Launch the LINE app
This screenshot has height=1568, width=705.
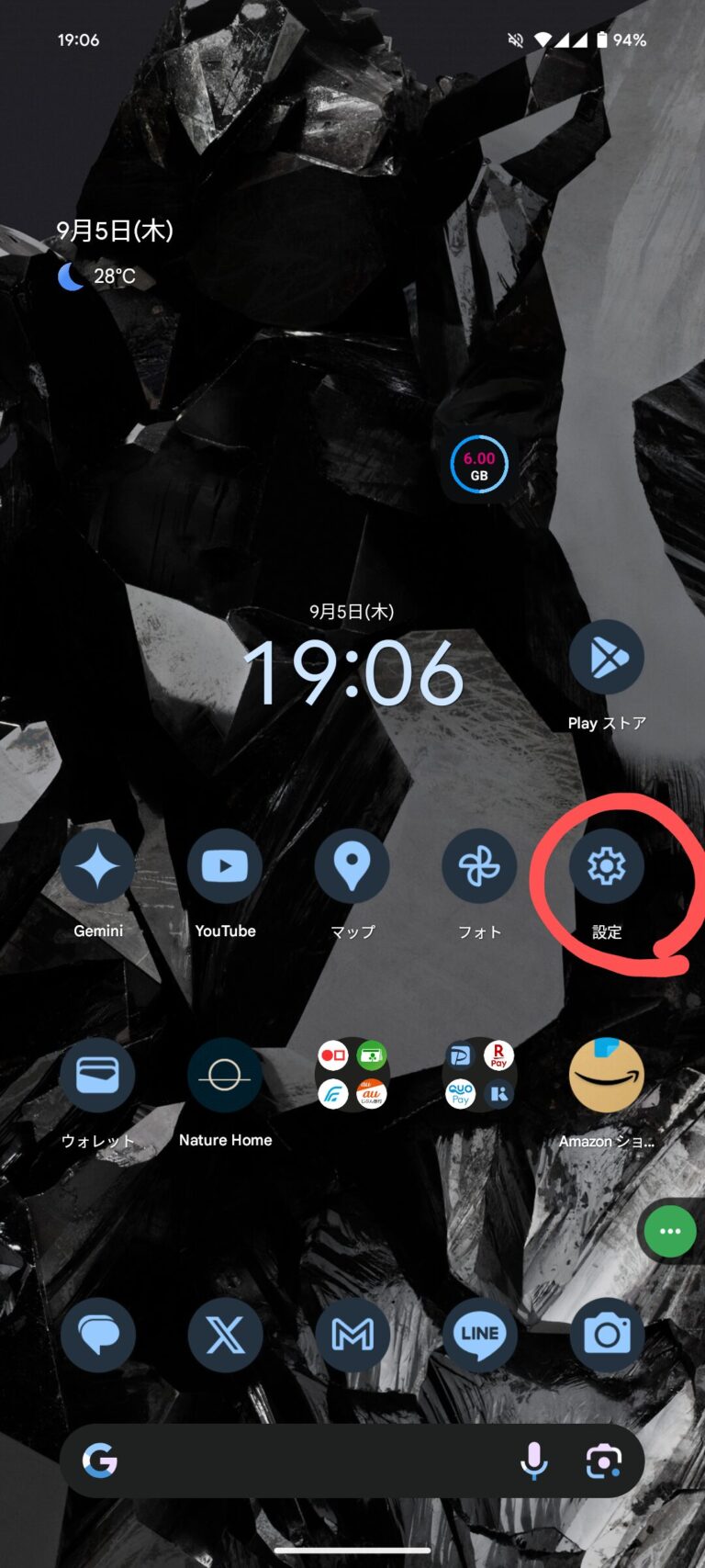coord(479,1335)
